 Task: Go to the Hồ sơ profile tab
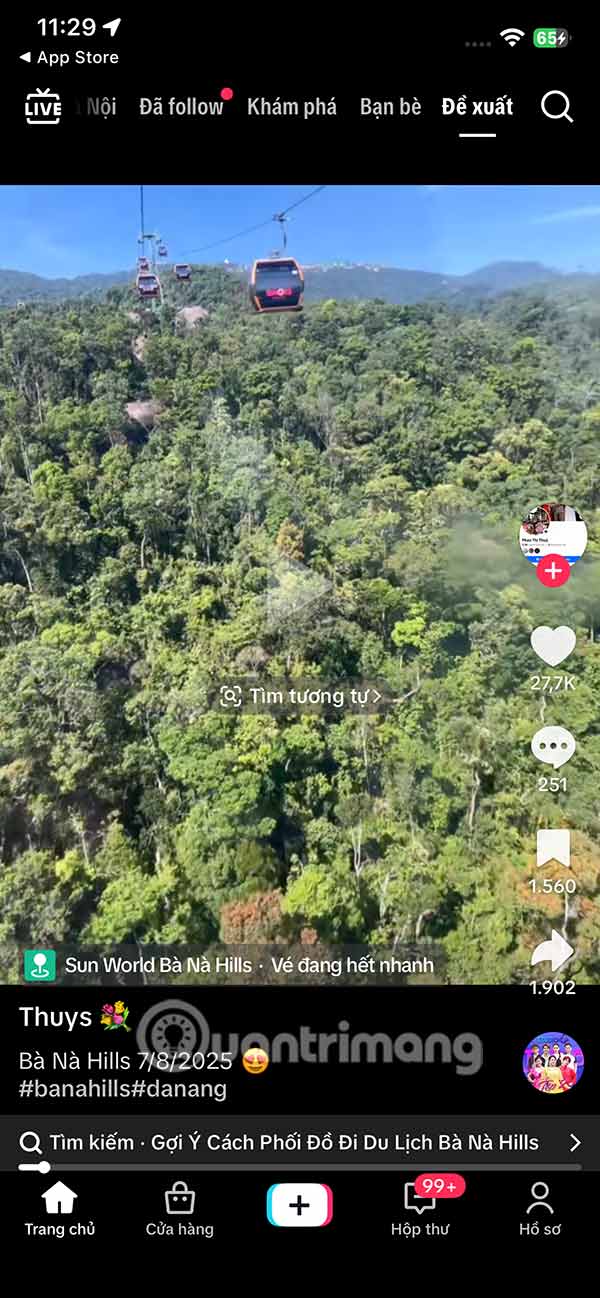point(540,1208)
